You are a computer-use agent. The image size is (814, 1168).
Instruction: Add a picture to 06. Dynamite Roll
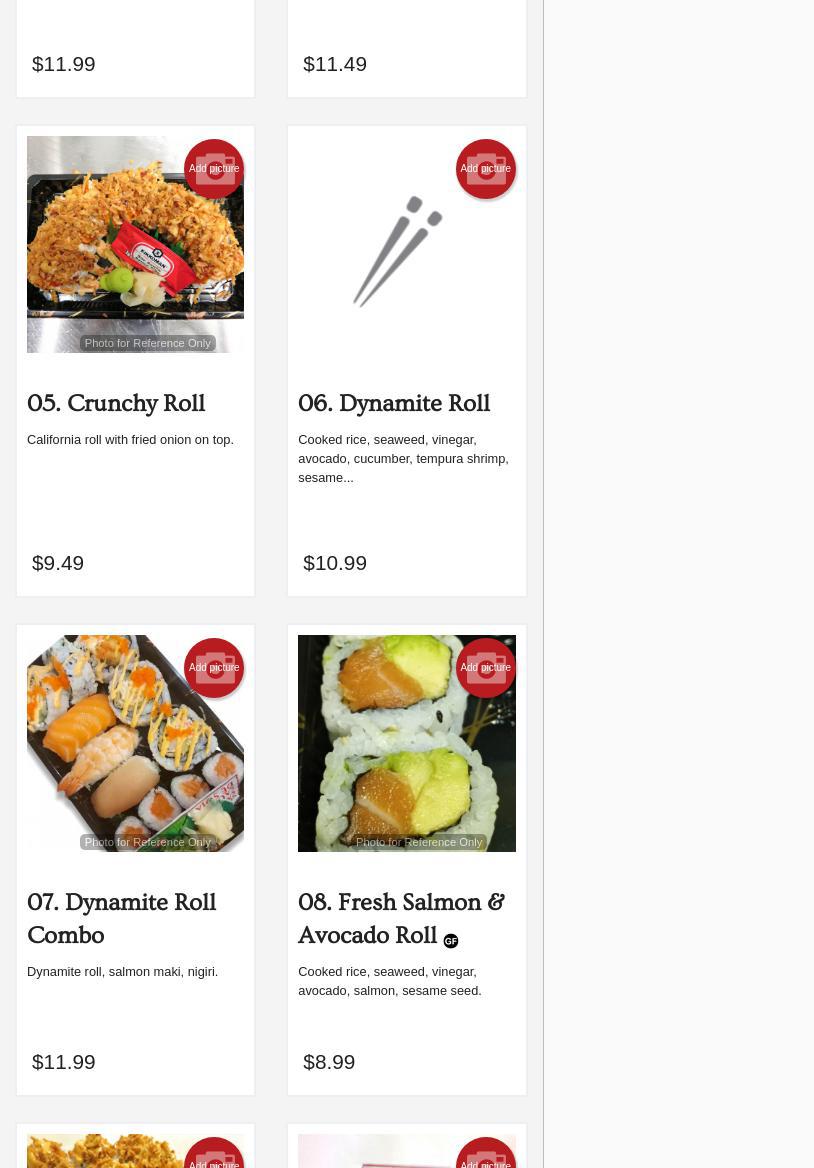coord(486,168)
